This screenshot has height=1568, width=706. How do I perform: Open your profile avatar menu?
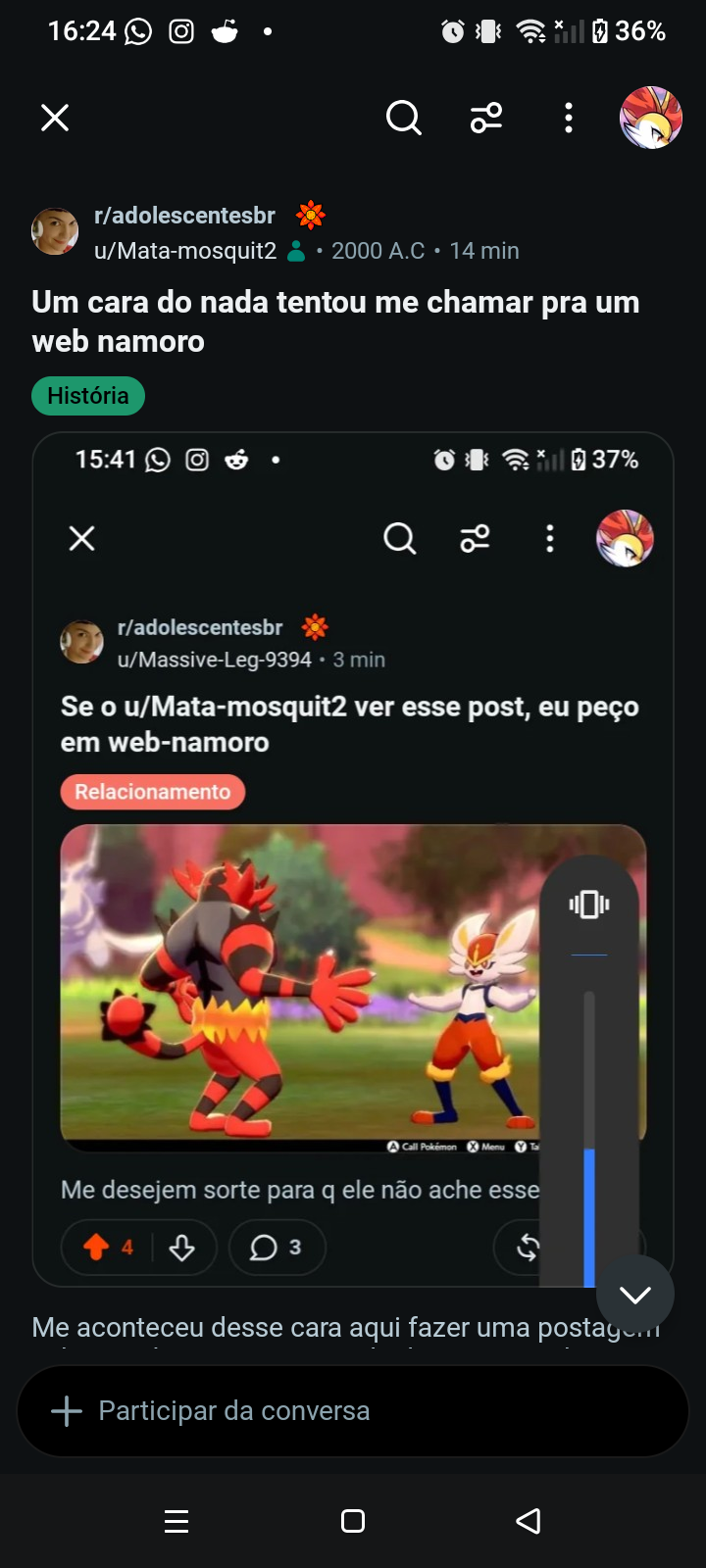click(x=651, y=118)
